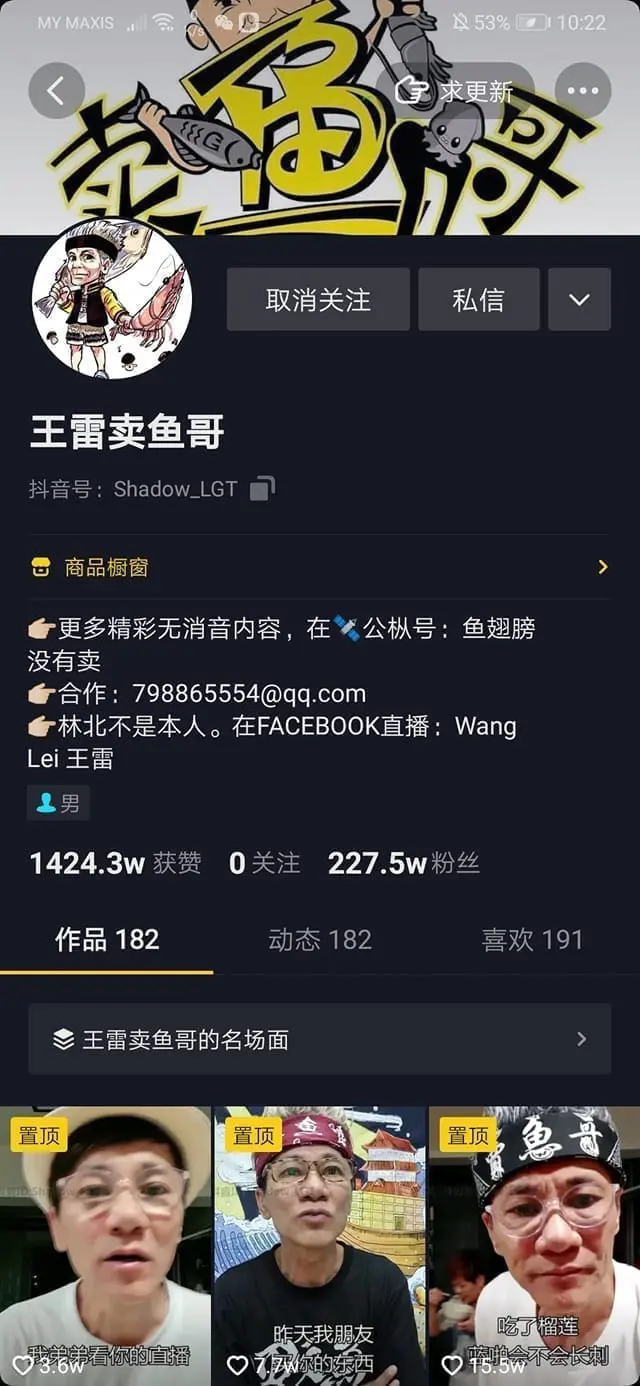
Task: Switch to the 动态 182 tab
Action: [x=320, y=939]
